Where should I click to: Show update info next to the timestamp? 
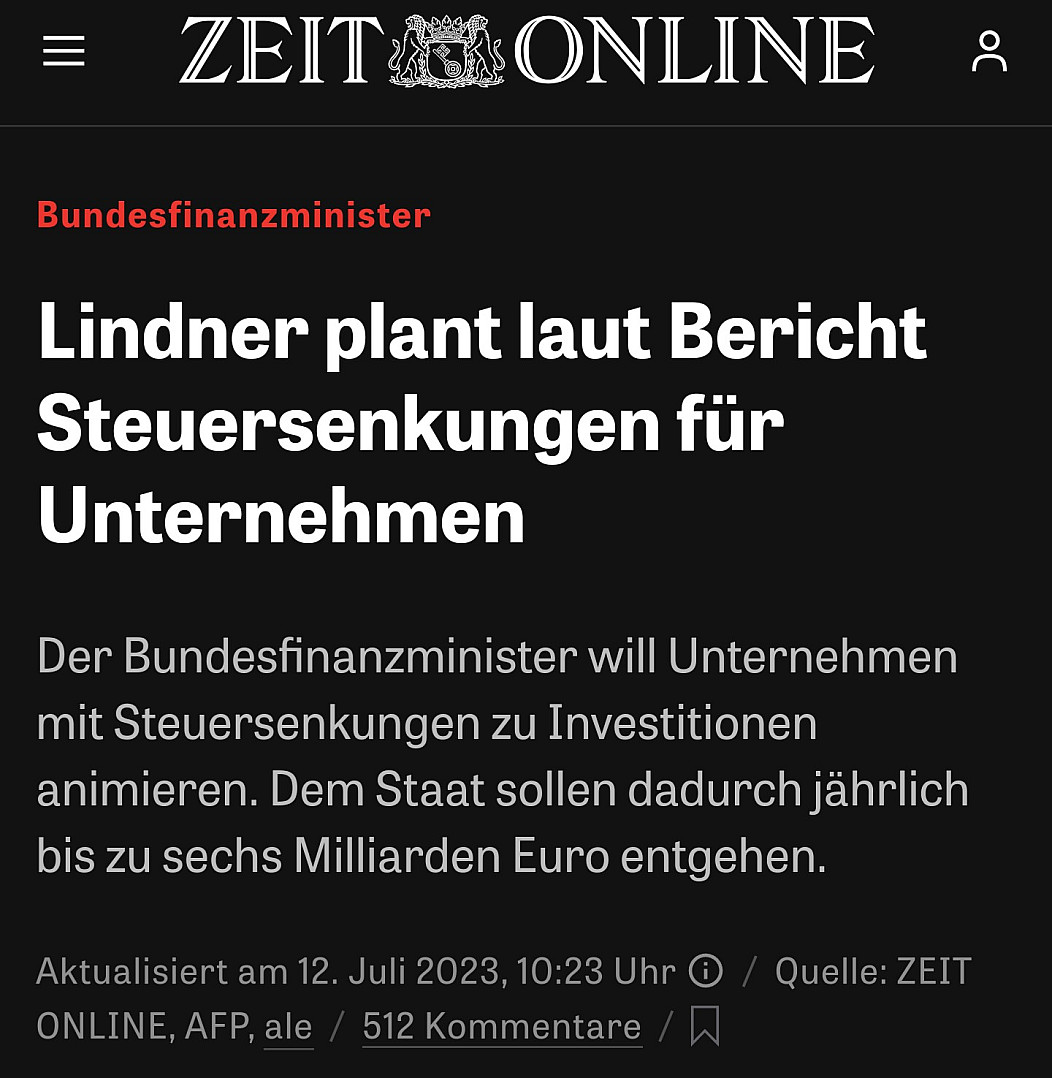tap(706, 971)
